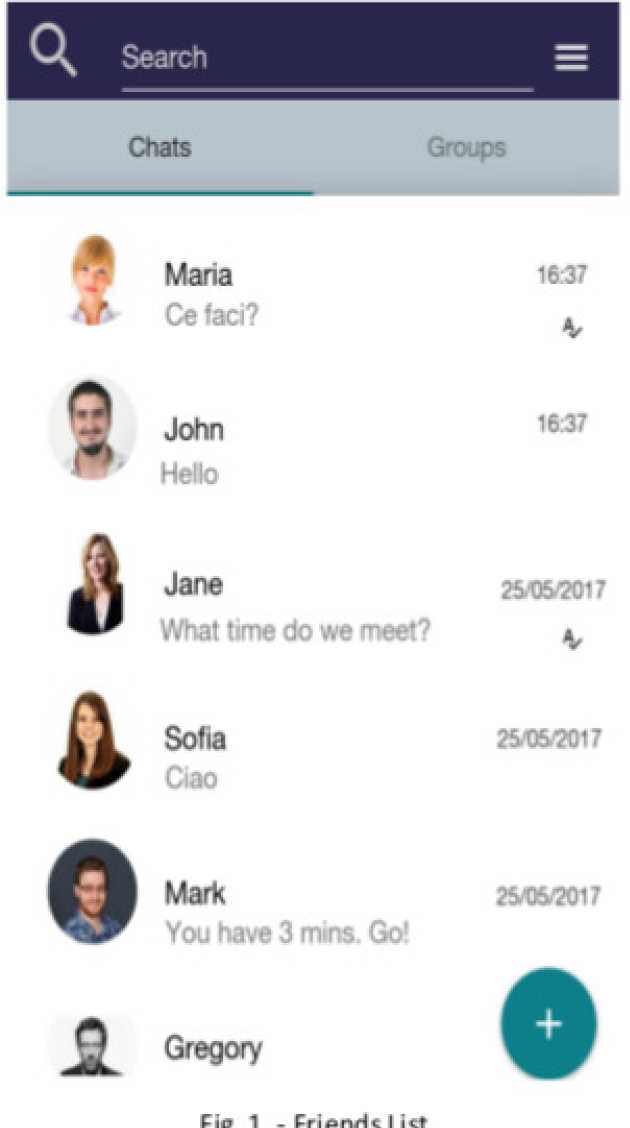Open the hamburger menu
The image size is (630, 1128).
[x=571, y=58]
